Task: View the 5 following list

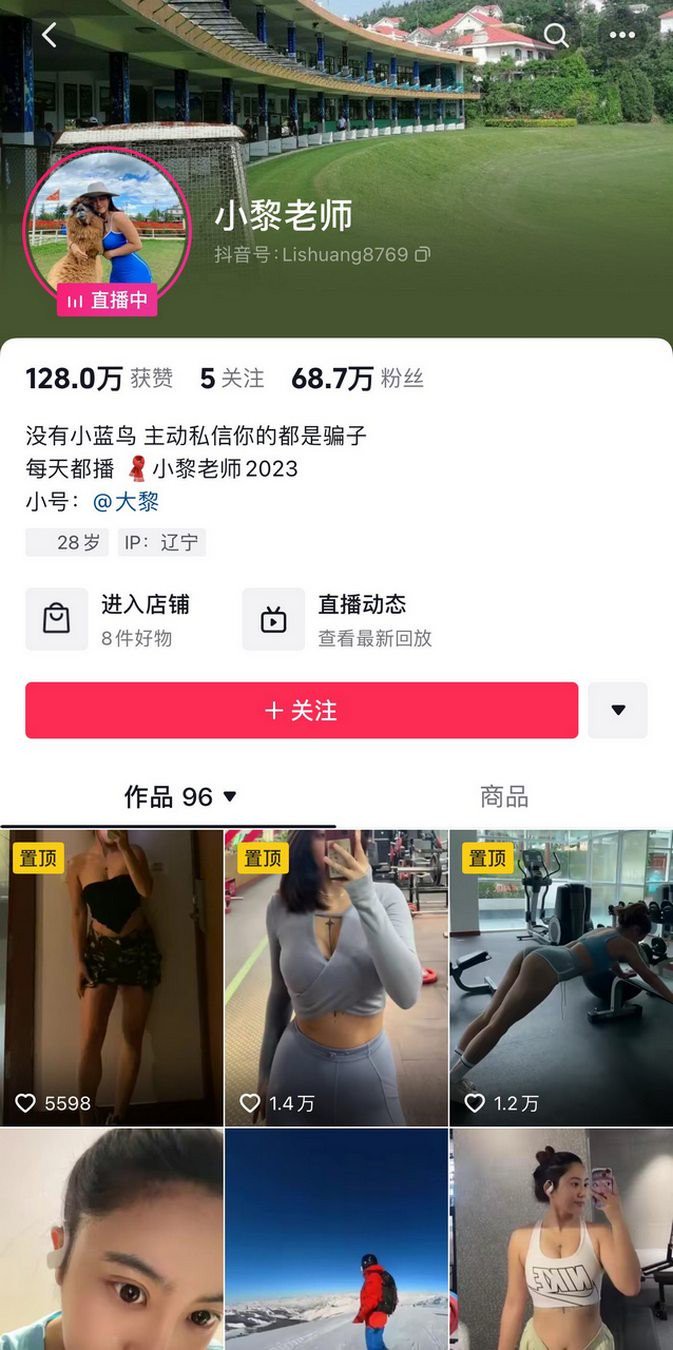Action: pos(232,378)
